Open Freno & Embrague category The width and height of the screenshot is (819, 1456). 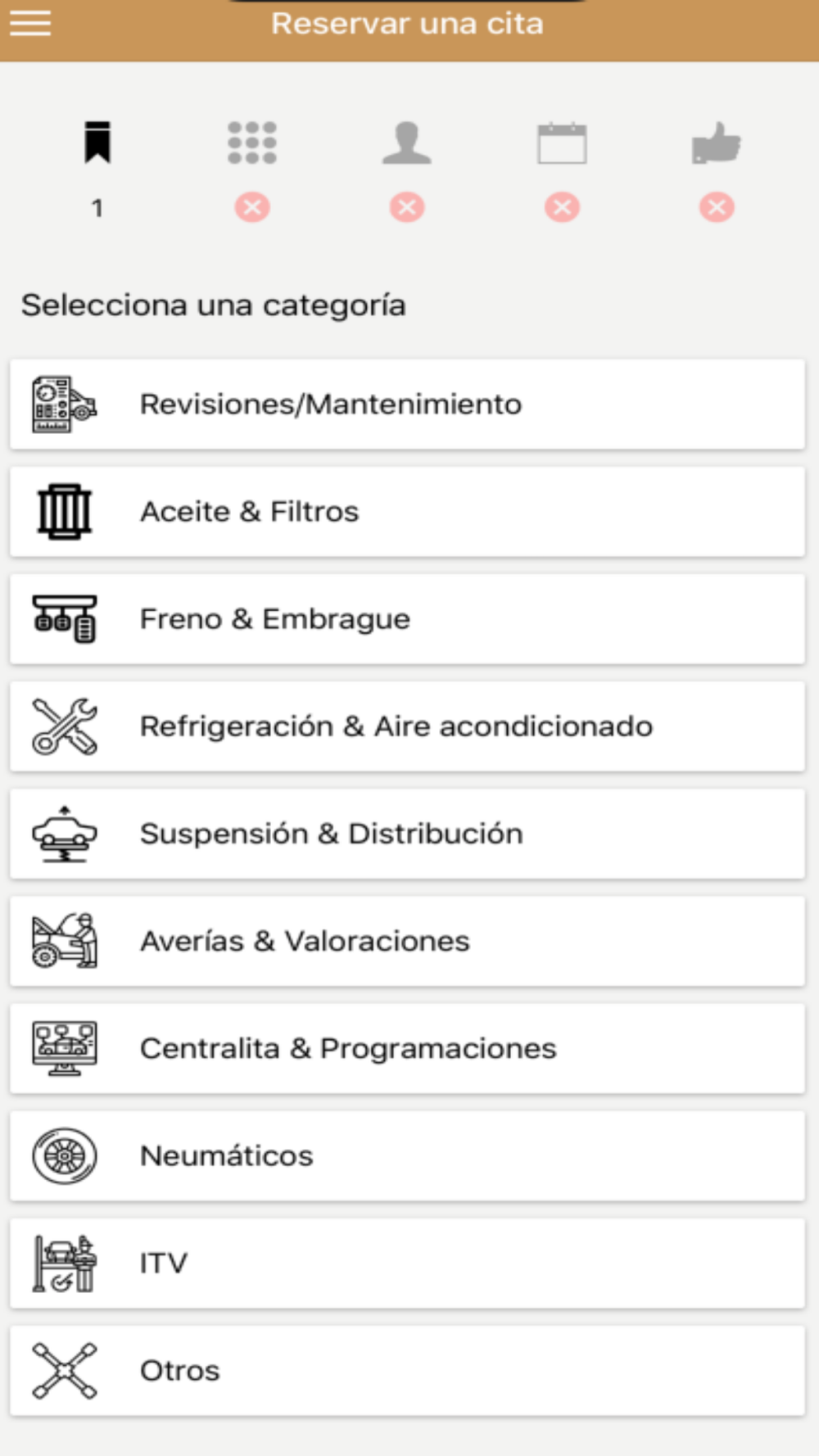click(x=407, y=618)
